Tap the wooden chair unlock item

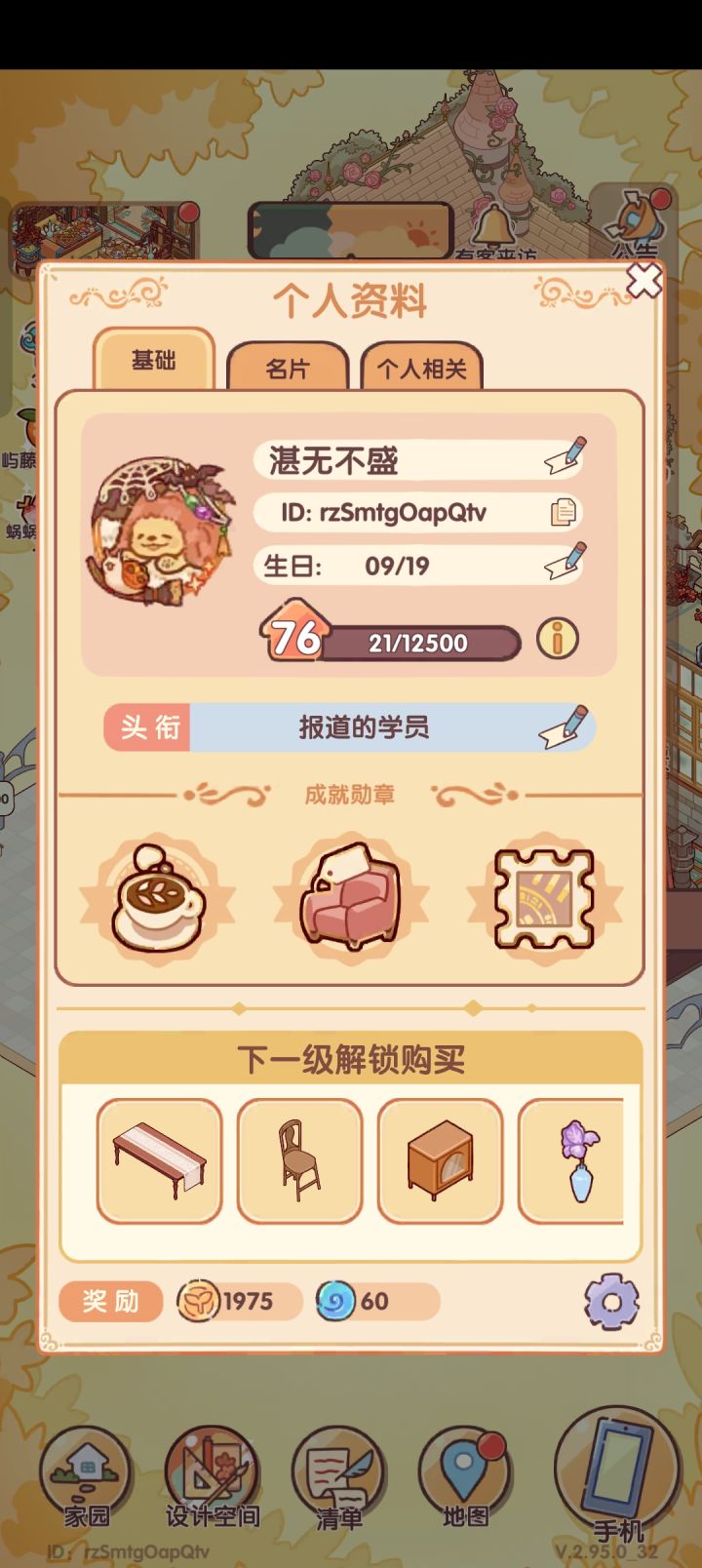(x=300, y=1160)
